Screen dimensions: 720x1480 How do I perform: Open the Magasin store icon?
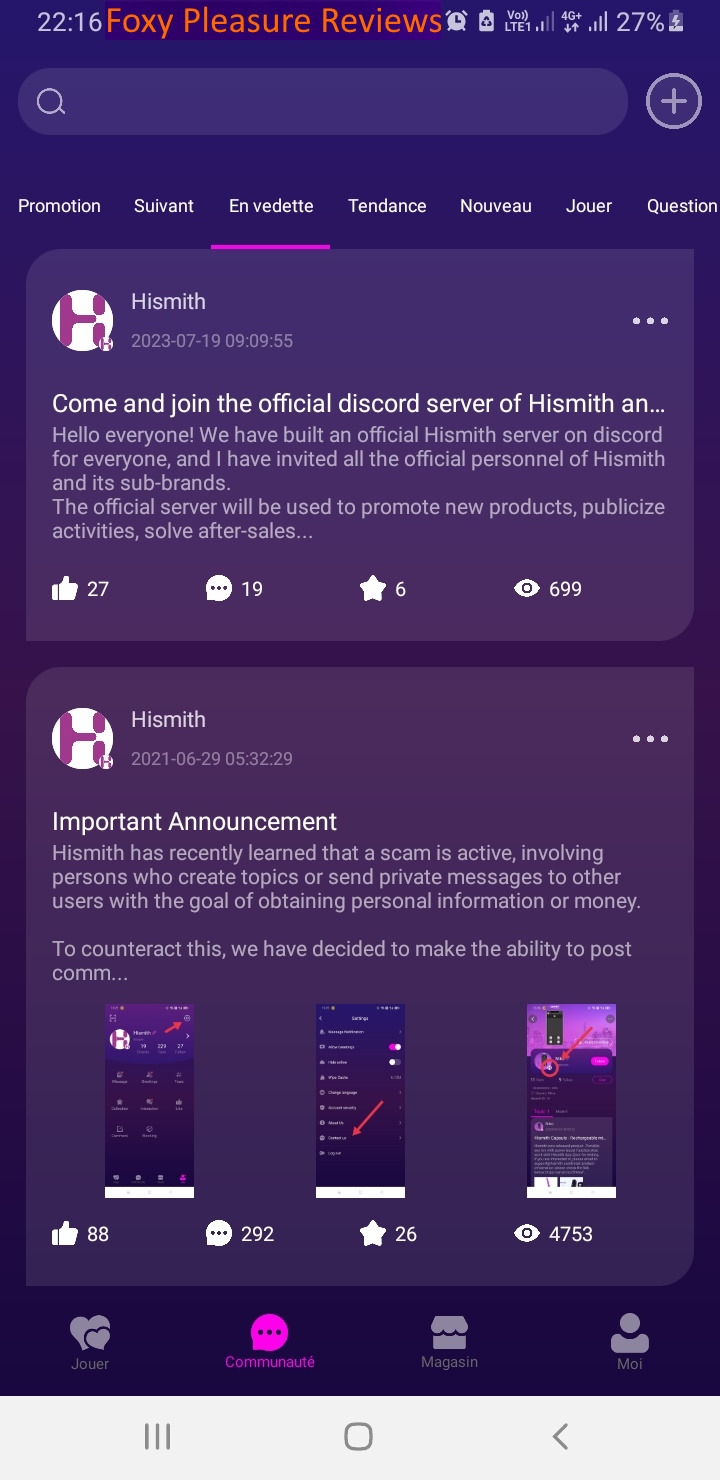pos(449,1330)
